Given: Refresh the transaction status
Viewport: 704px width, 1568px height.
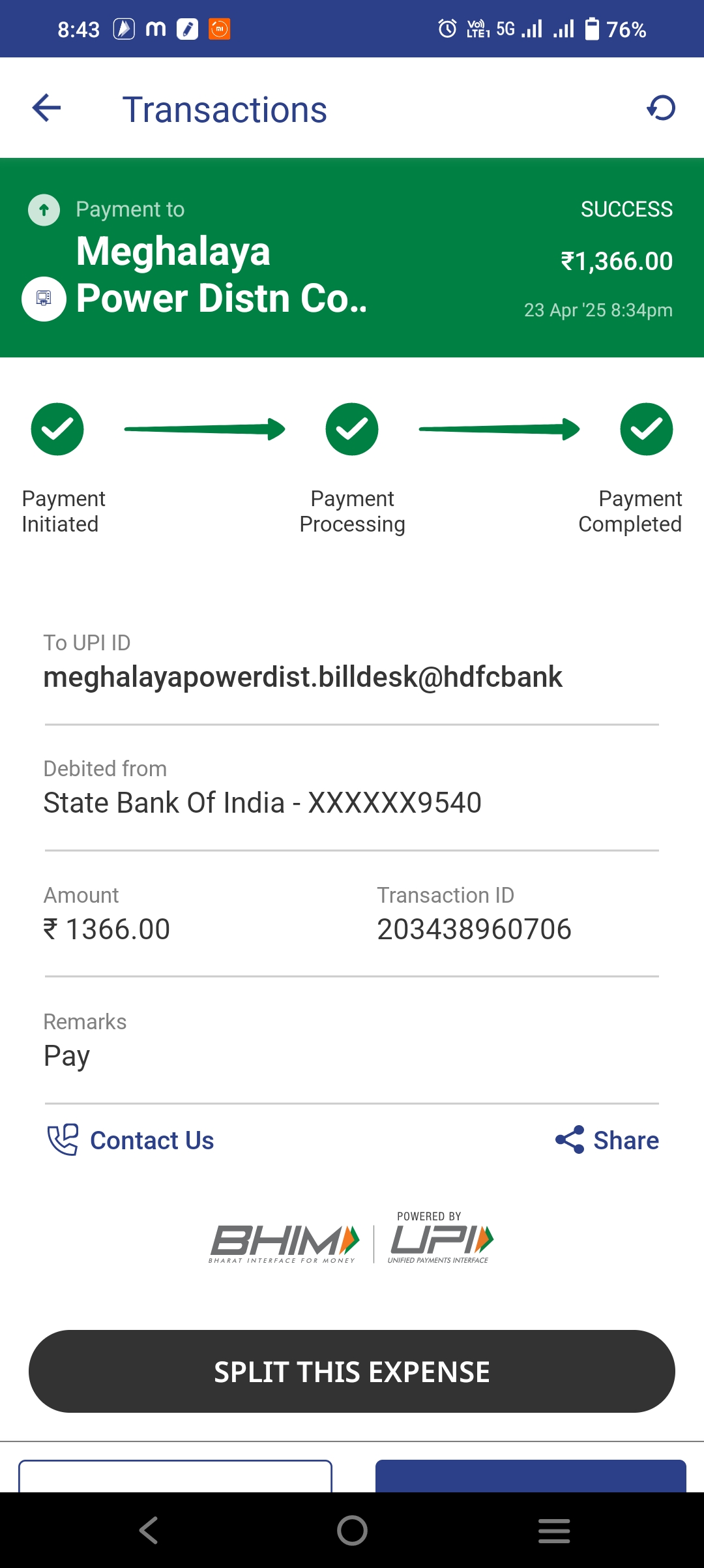Looking at the screenshot, I should click(x=661, y=108).
